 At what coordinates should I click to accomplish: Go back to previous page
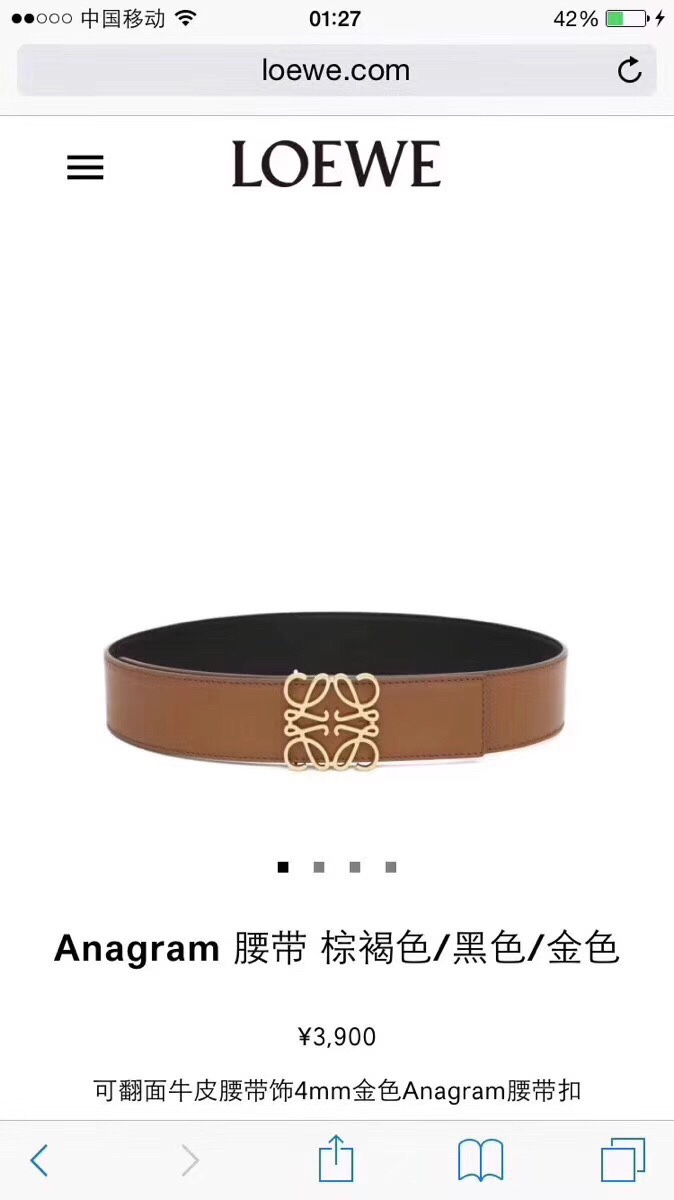pyautogui.click(x=39, y=1161)
